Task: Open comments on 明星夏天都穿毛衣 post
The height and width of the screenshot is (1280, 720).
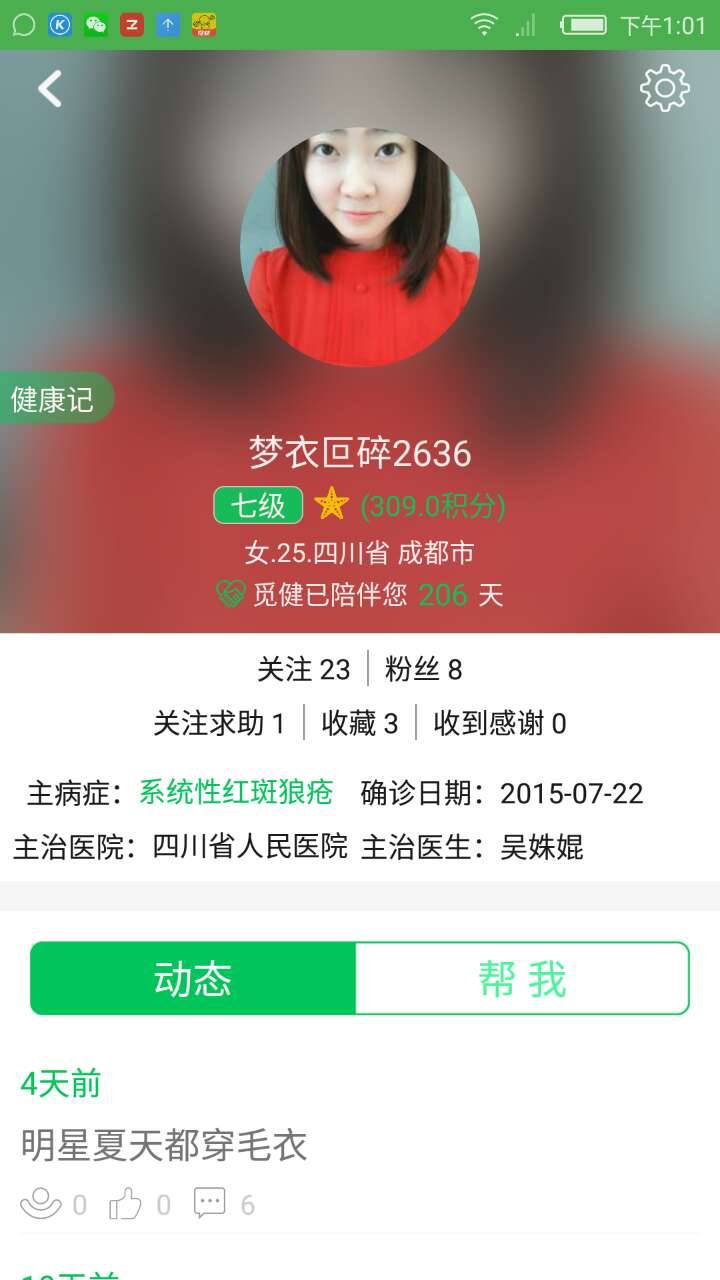Action: [211, 1204]
